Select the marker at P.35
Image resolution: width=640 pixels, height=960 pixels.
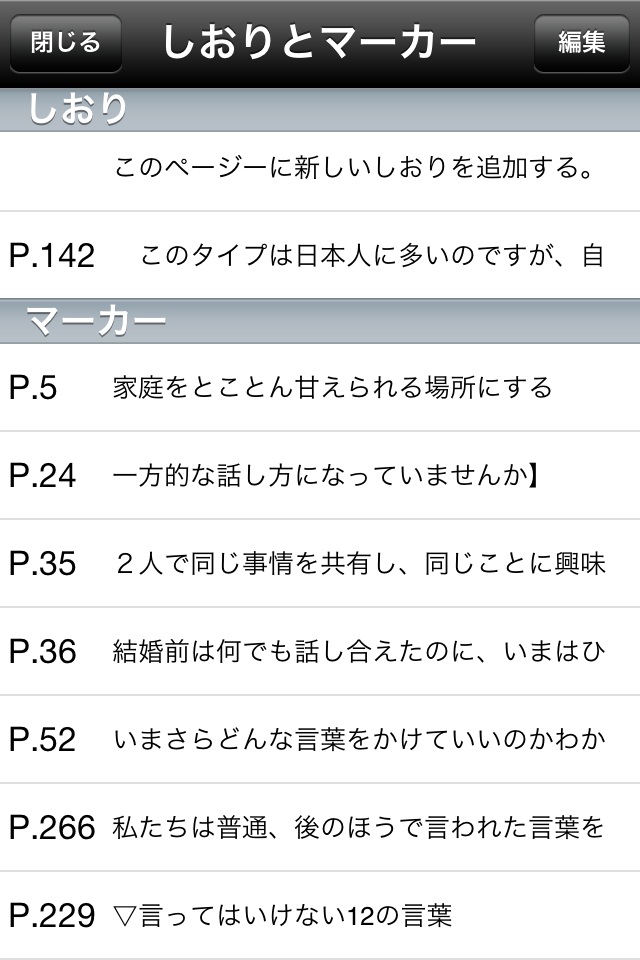[320, 564]
